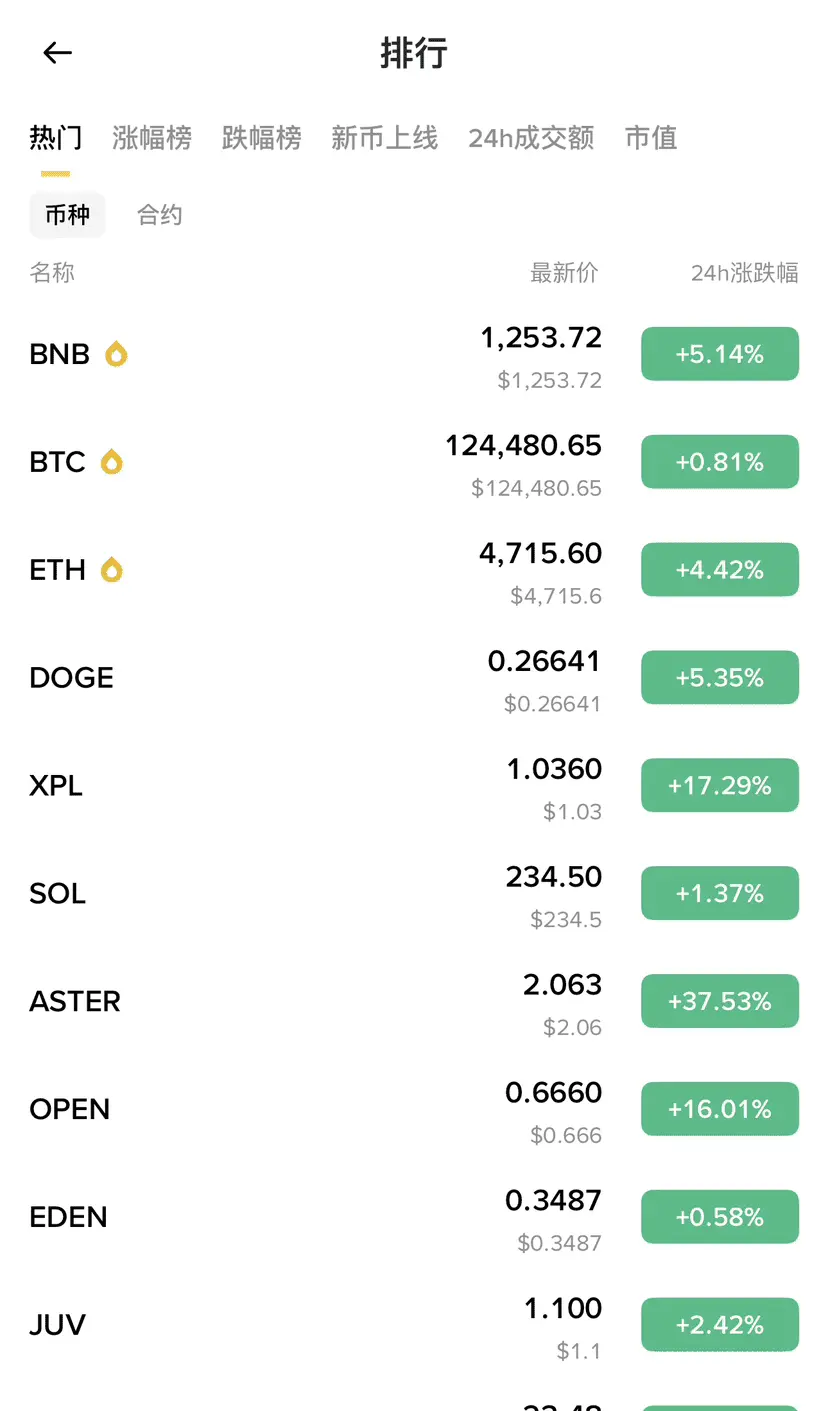828x1411 pixels.
Task: Go back using the arrow icon
Action: pos(57,53)
